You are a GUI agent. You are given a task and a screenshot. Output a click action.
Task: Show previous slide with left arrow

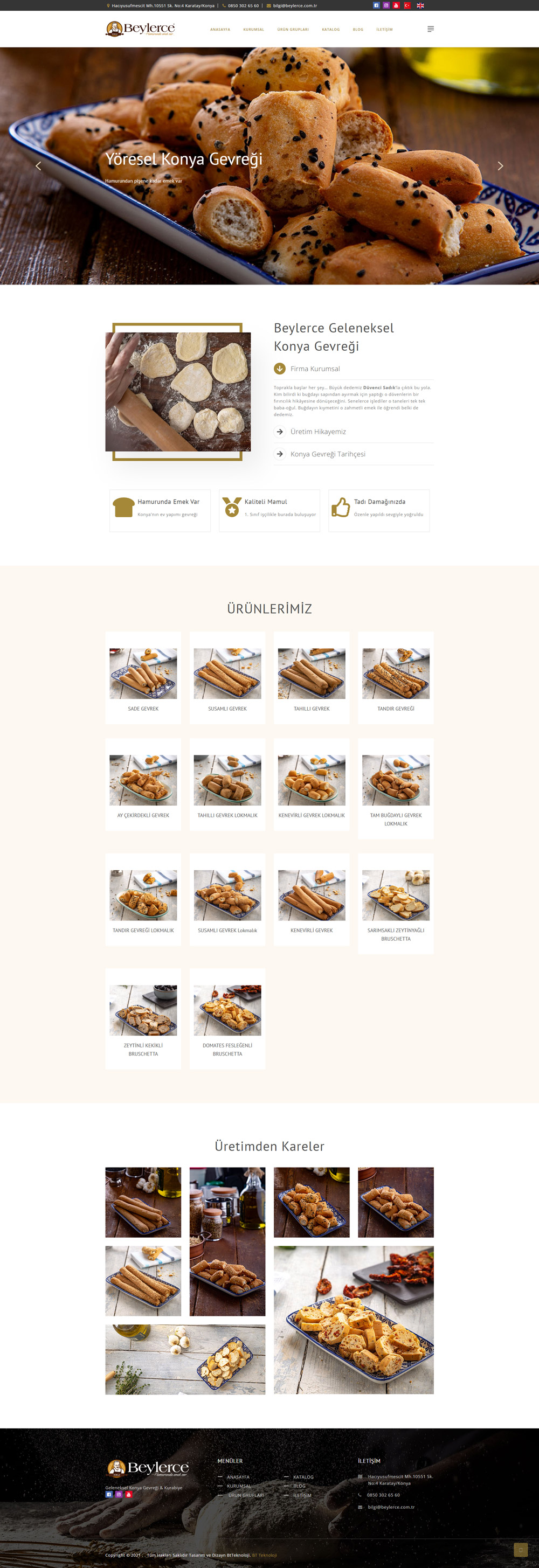pos(38,166)
